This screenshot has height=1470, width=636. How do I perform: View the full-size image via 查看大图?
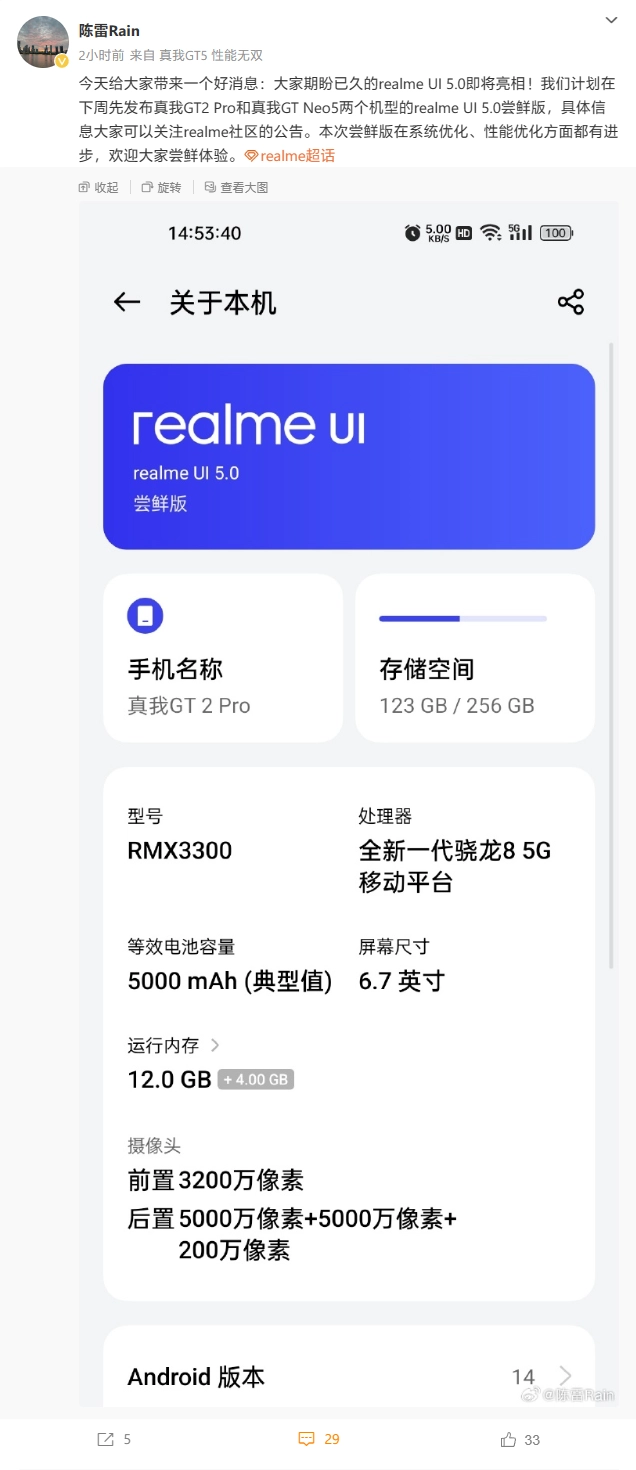pos(236,187)
